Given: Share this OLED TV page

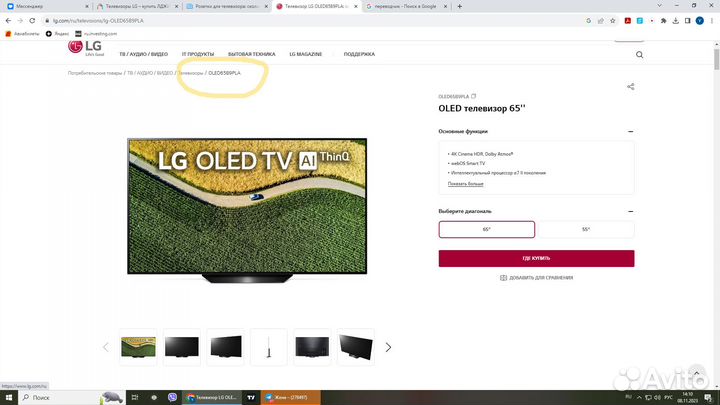Looking at the screenshot, I should coord(630,87).
